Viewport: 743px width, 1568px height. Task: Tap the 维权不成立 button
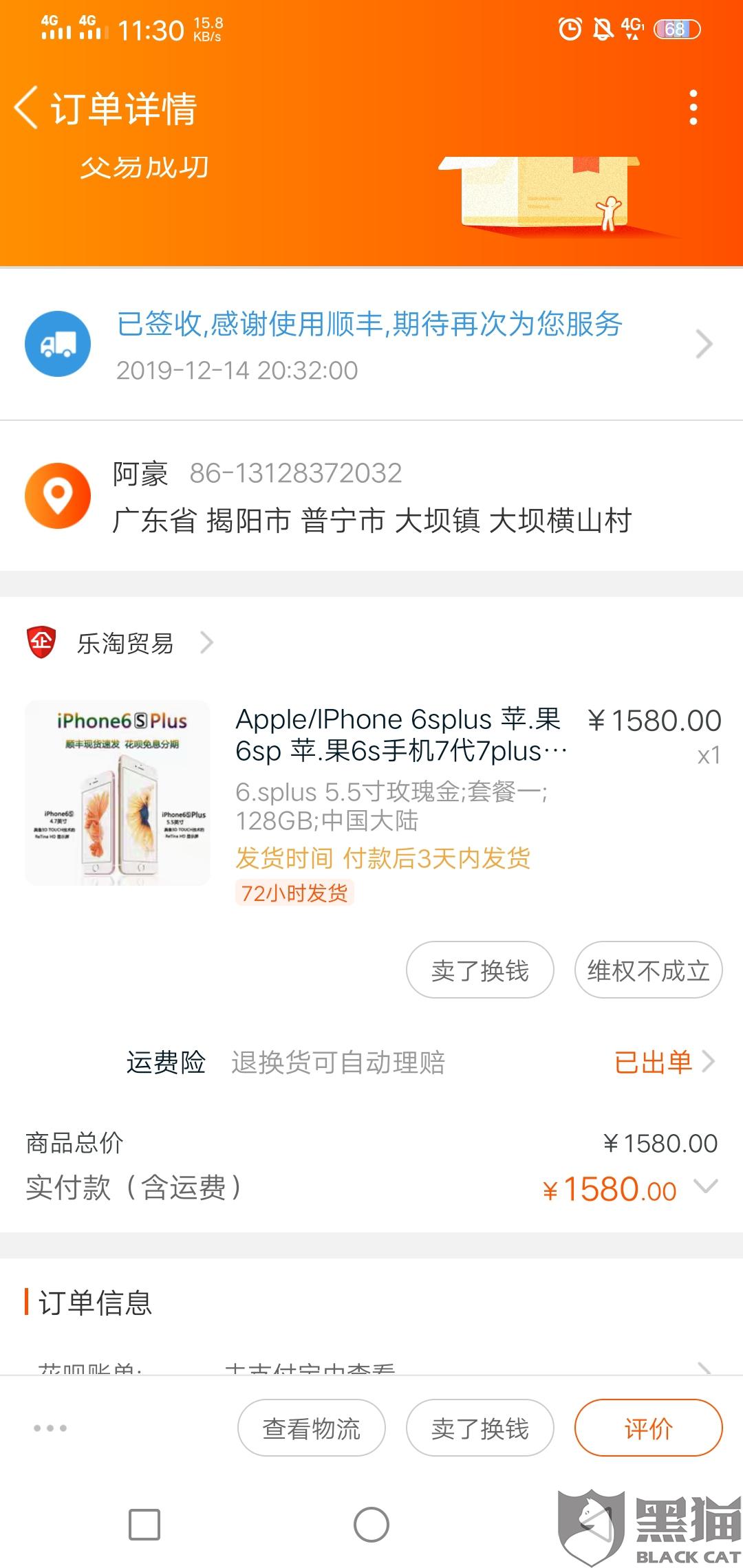coord(648,970)
